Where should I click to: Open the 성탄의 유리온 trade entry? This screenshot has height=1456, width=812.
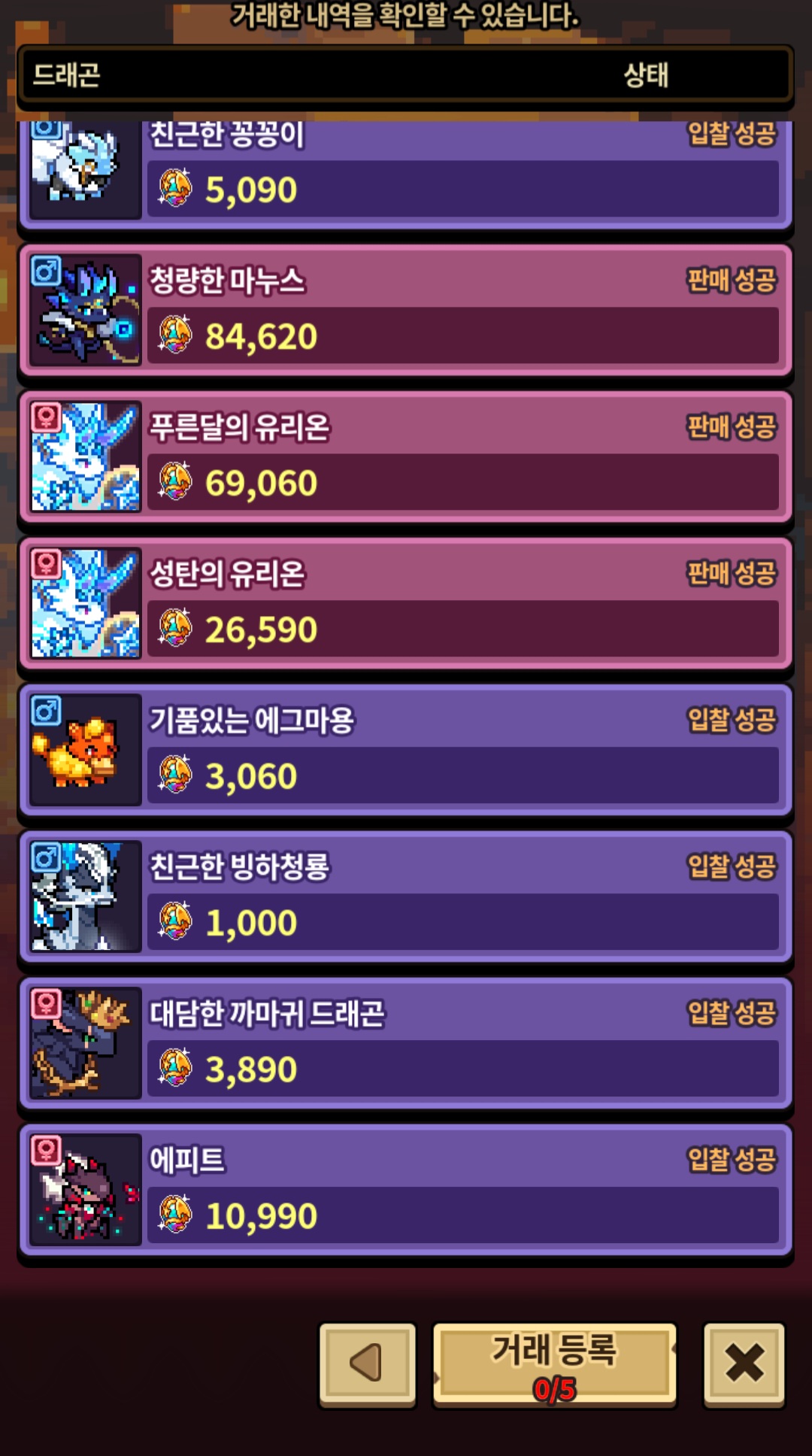[x=405, y=603]
